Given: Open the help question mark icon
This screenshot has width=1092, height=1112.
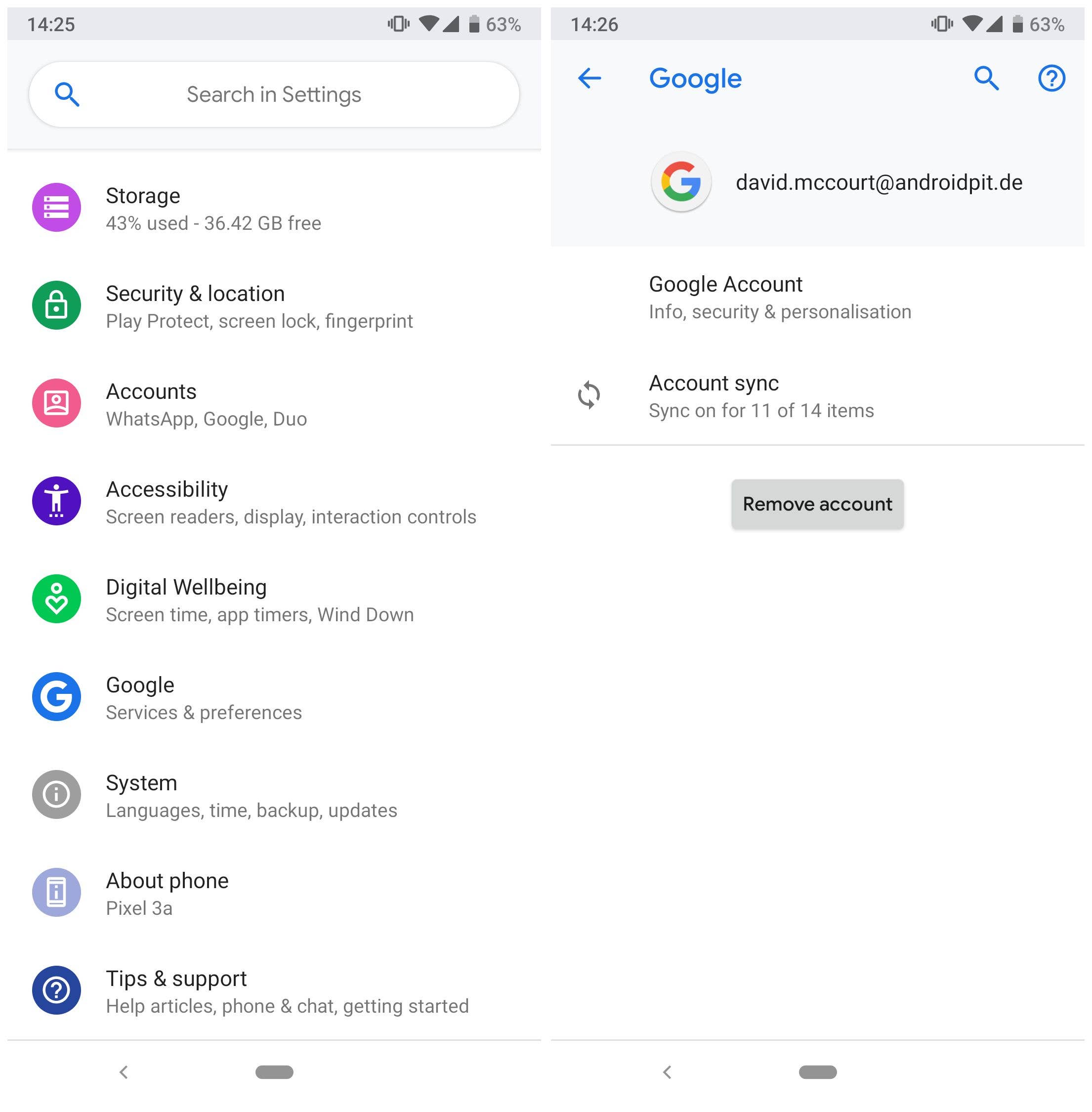Looking at the screenshot, I should tap(1051, 78).
